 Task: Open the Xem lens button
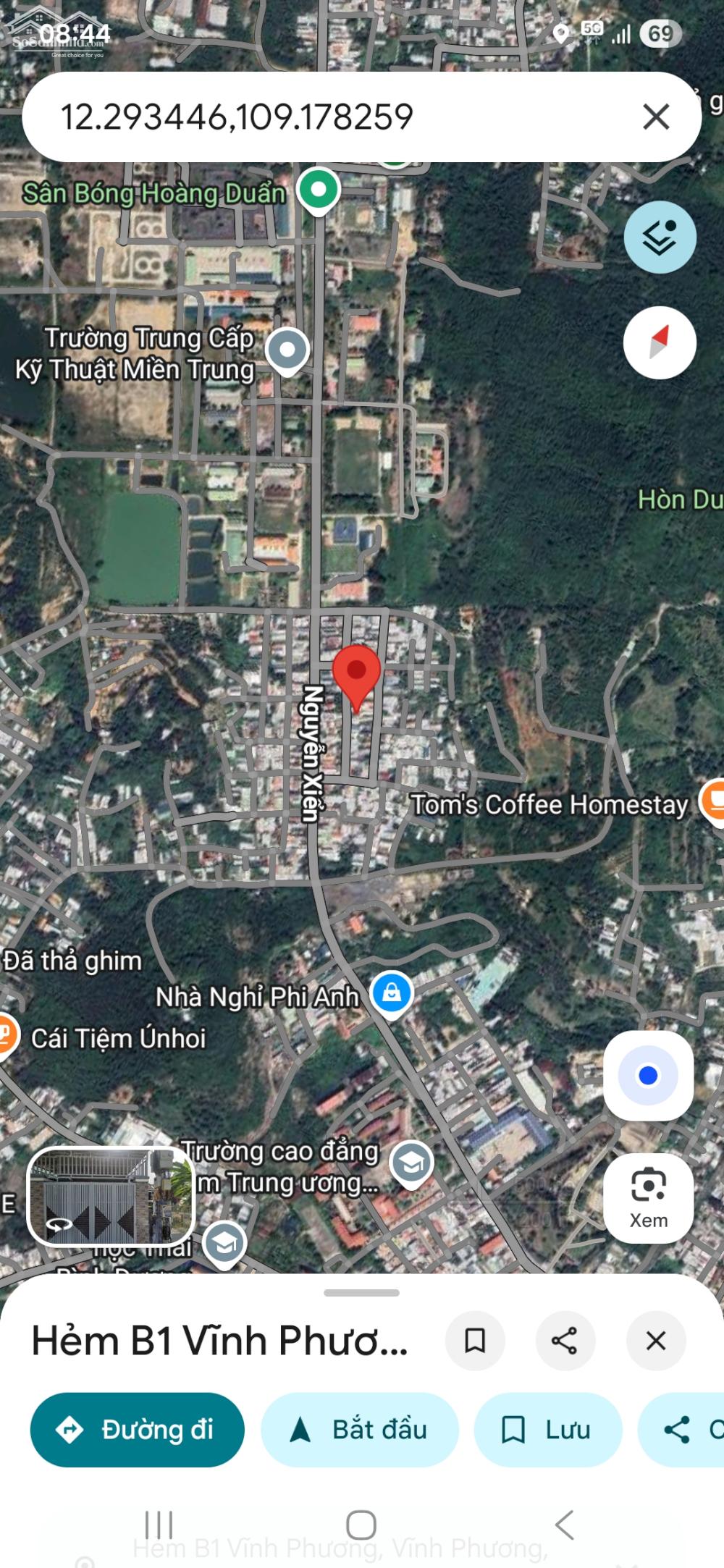point(648,1198)
